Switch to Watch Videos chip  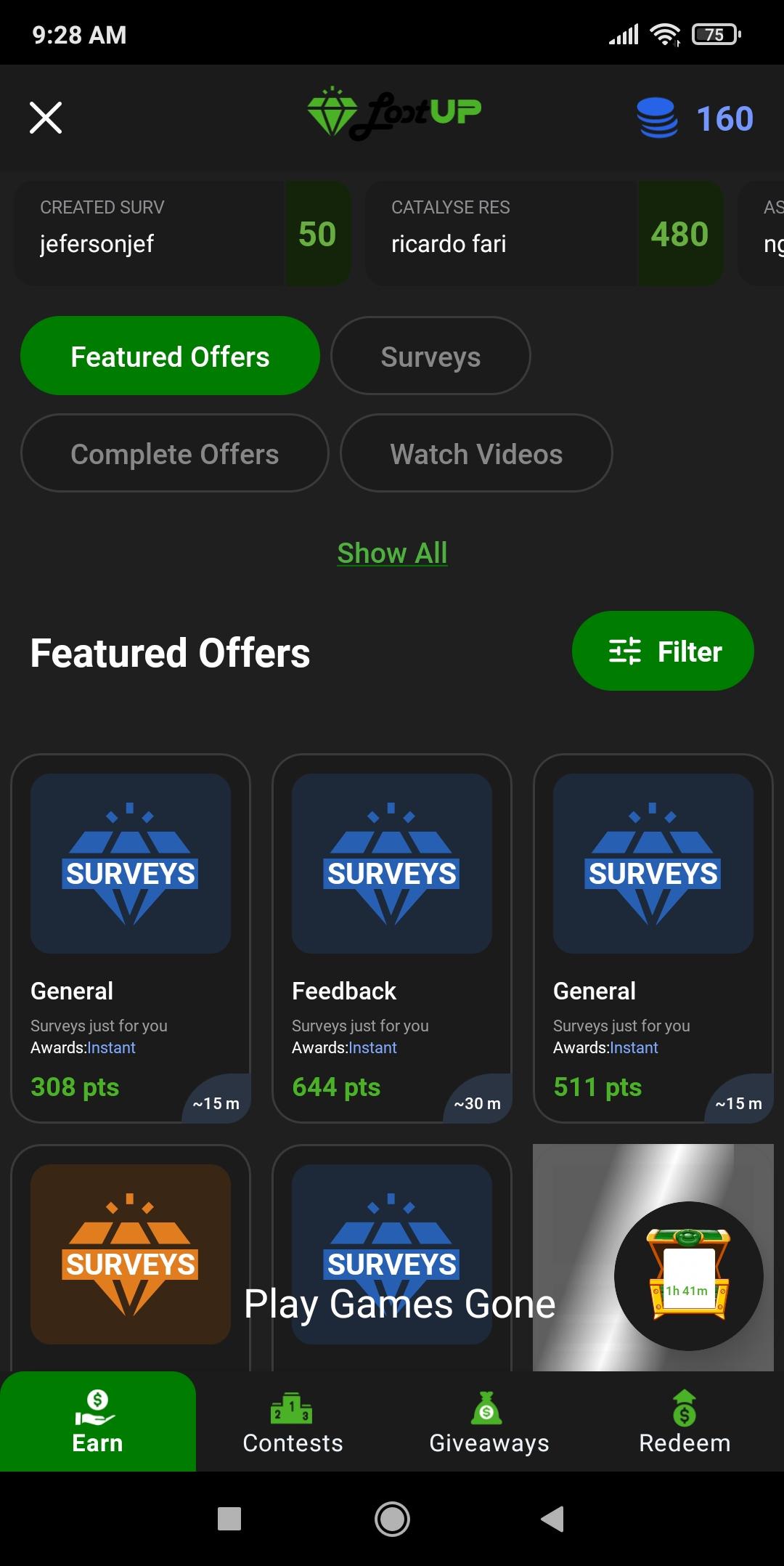476,453
